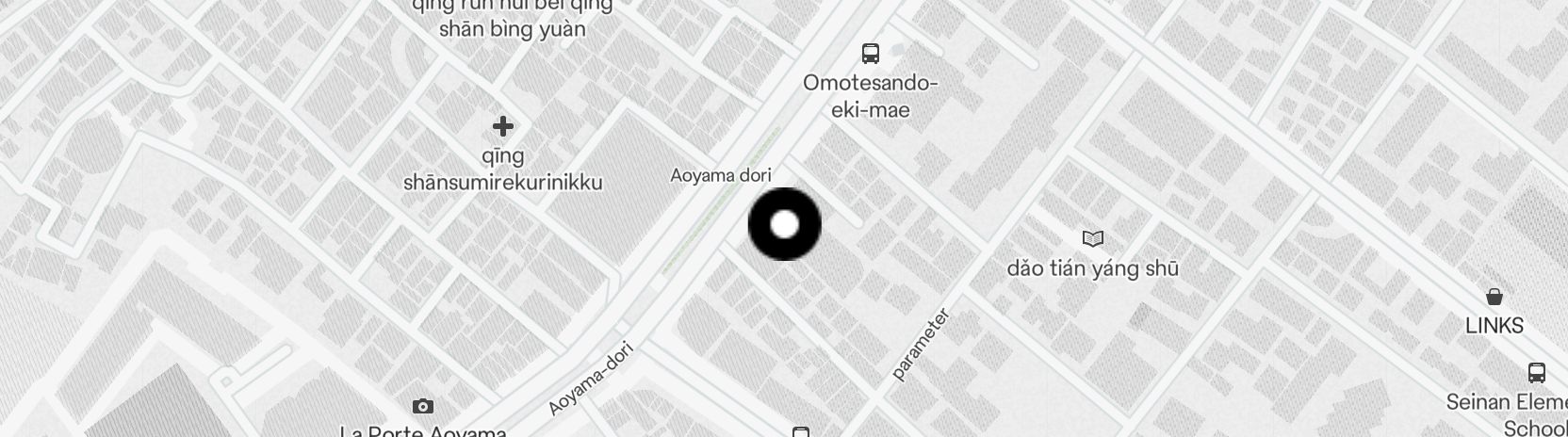The width and height of the screenshot is (1568, 437).
Task: Select the Omotesando-eki-mae bus stop icon
Action: (871, 54)
